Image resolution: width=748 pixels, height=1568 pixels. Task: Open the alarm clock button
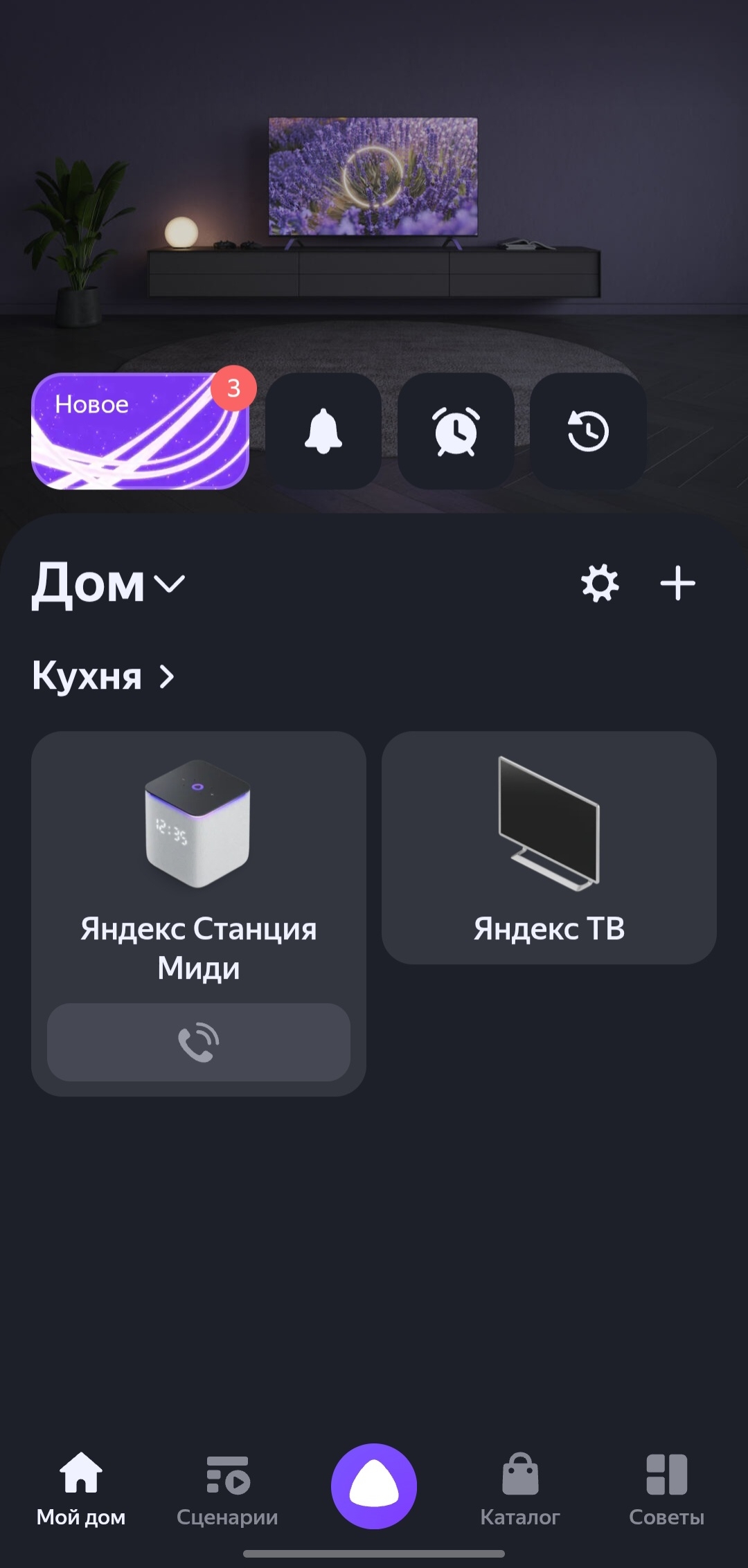click(456, 431)
